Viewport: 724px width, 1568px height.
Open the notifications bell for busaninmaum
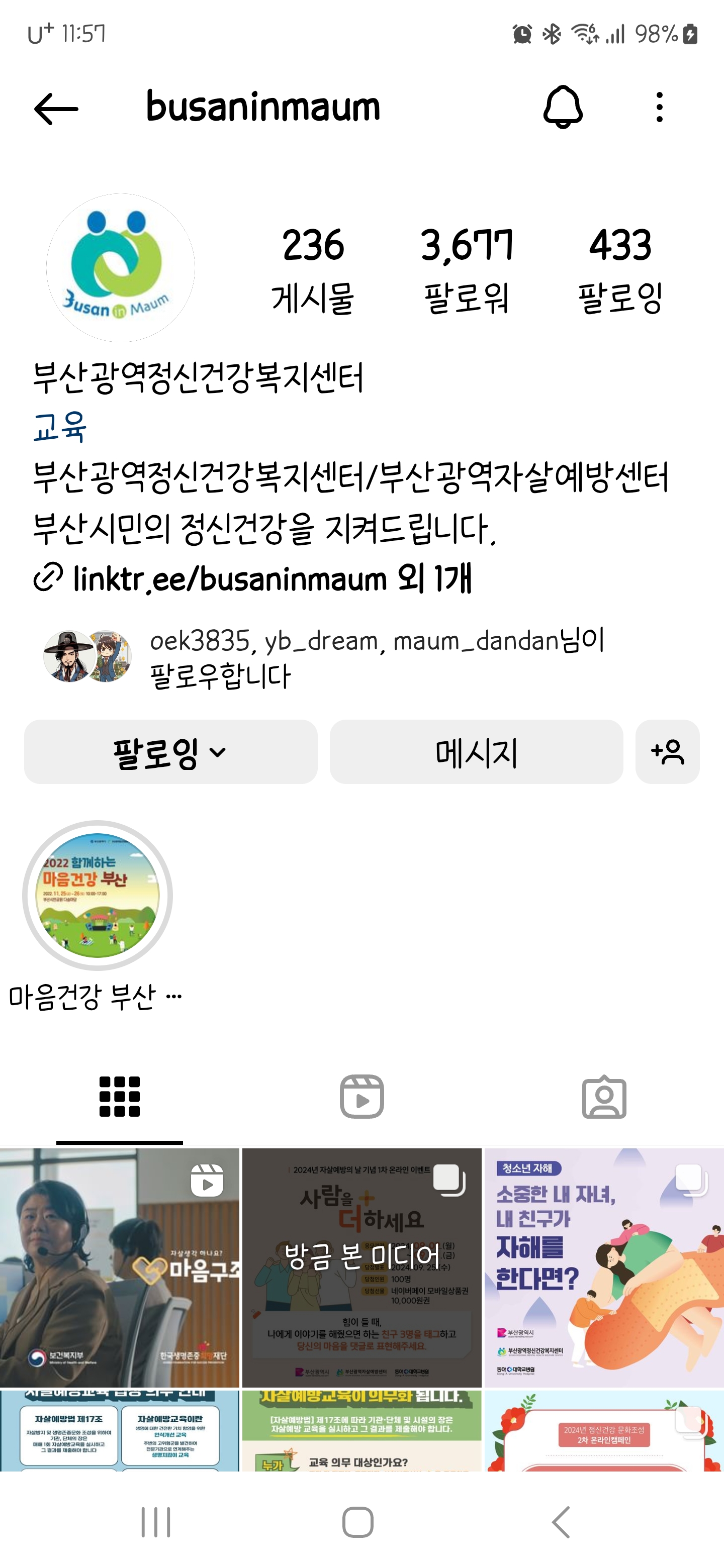click(562, 107)
